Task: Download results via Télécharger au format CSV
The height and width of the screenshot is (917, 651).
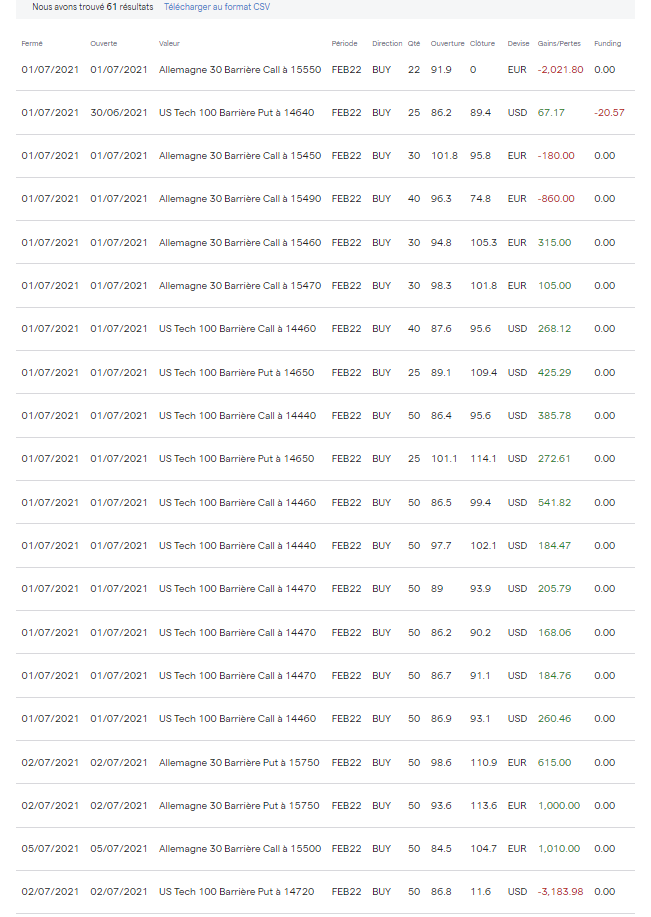Action: (x=216, y=7)
